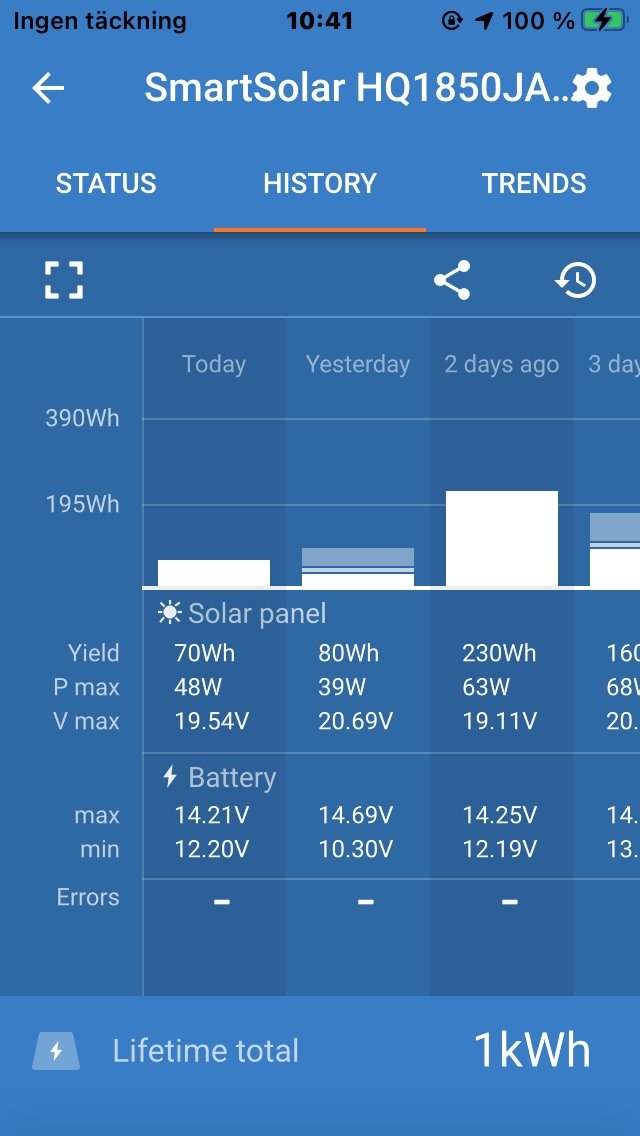Viewport: 640px width, 1136px height.
Task: Share the history data
Action: tap(452, 280)
